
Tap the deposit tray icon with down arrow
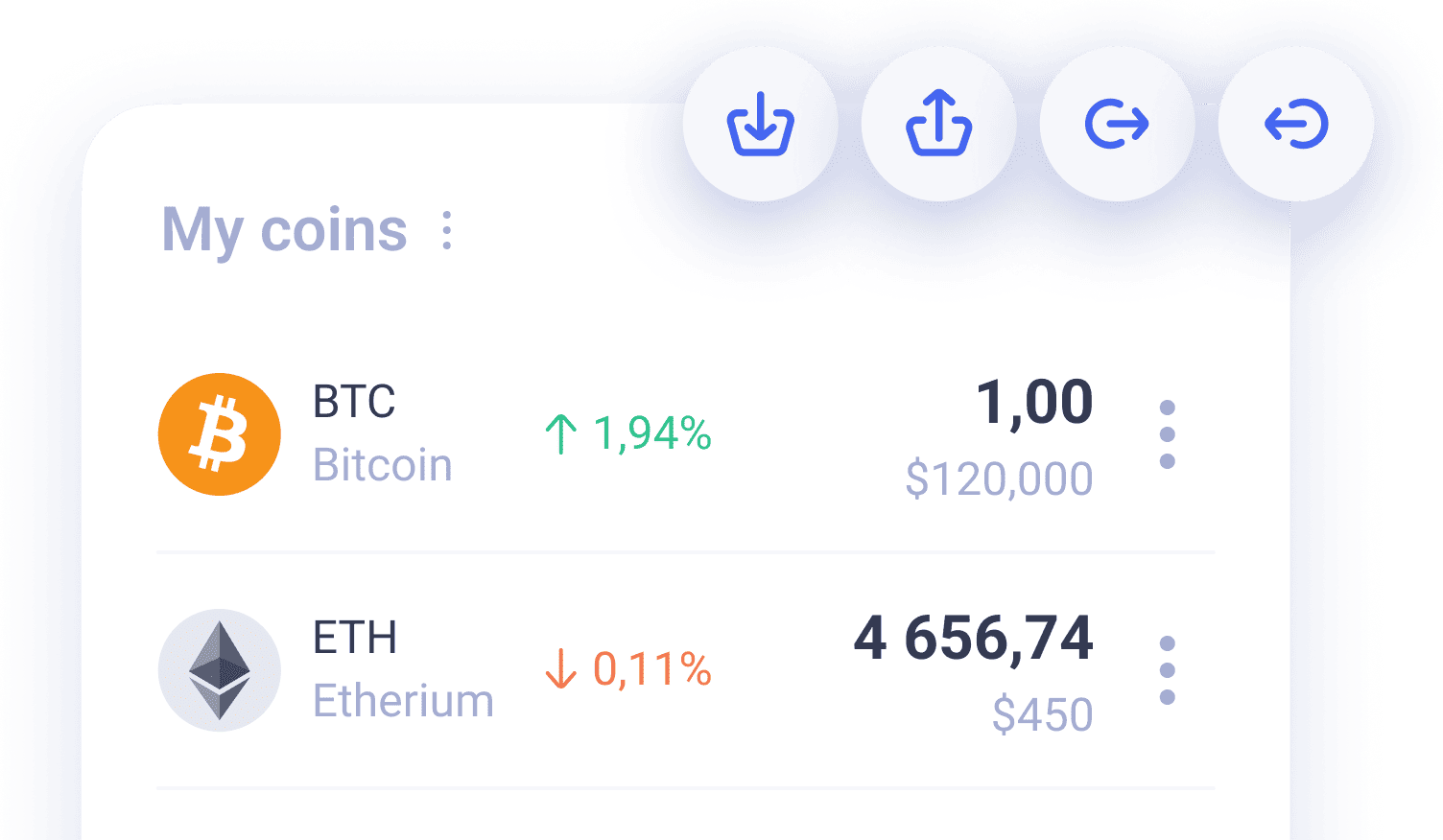click(760, 124)
